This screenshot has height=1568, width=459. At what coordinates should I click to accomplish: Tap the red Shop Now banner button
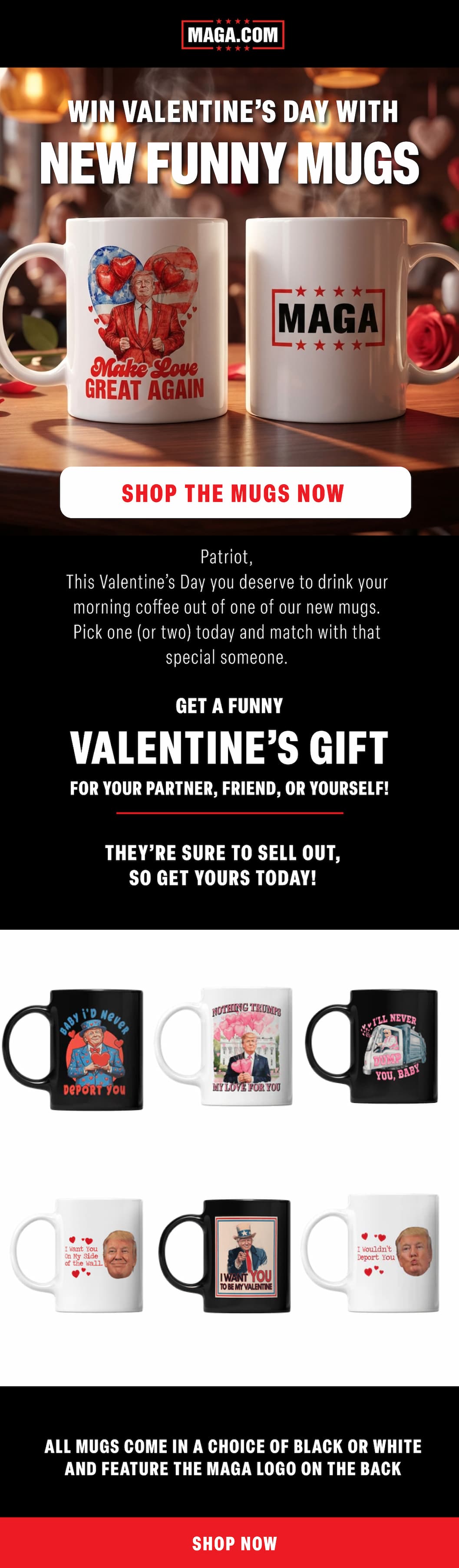(x=234, y=1543)
